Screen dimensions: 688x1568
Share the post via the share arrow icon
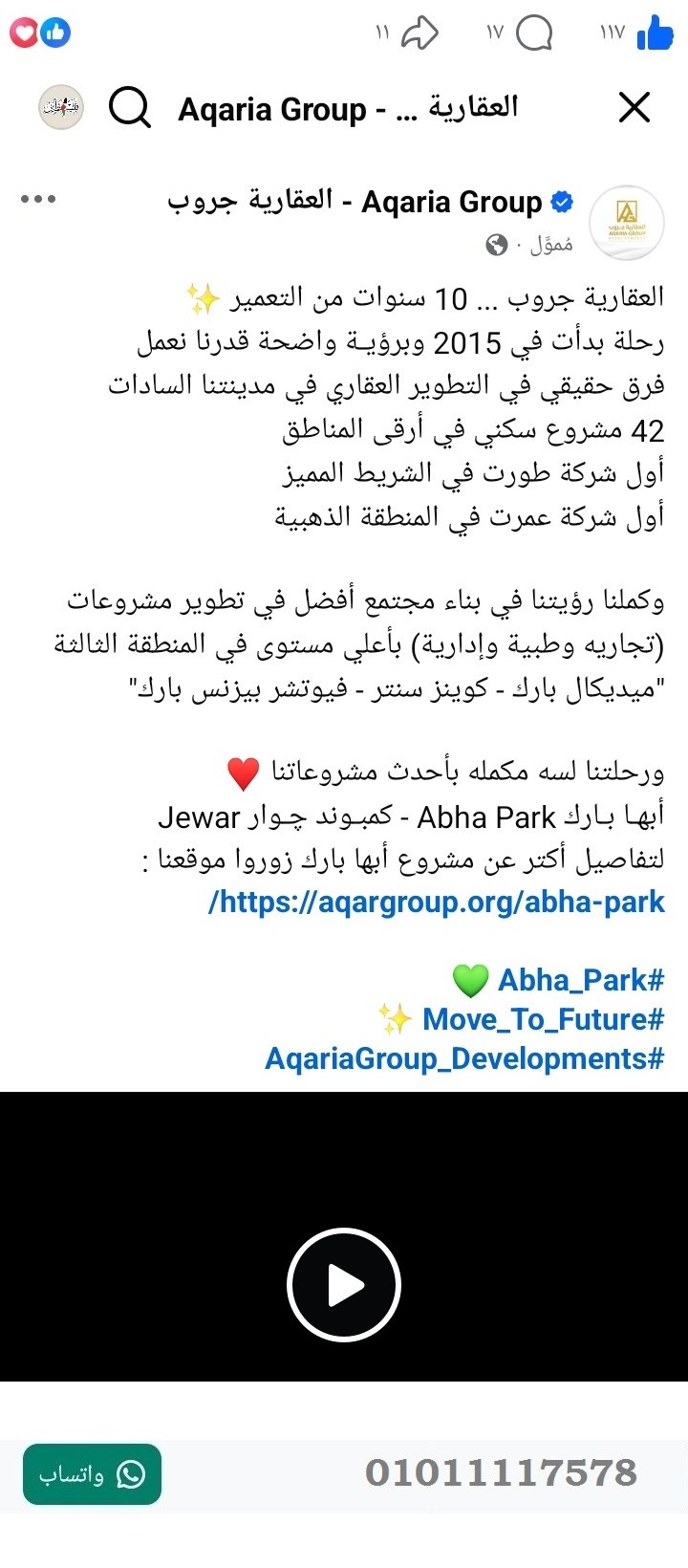[x=420, y=32]
